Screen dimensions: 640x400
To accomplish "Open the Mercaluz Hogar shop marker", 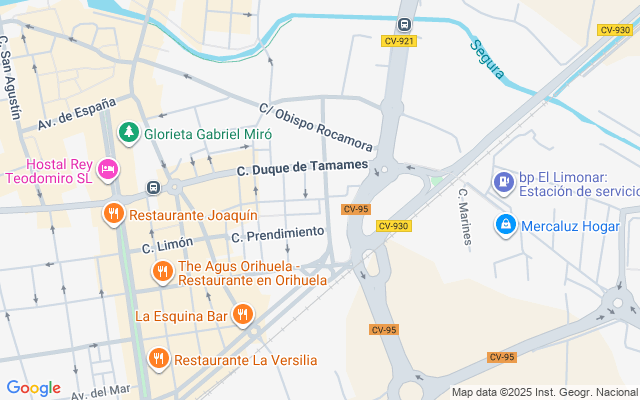I will (507, 226).
